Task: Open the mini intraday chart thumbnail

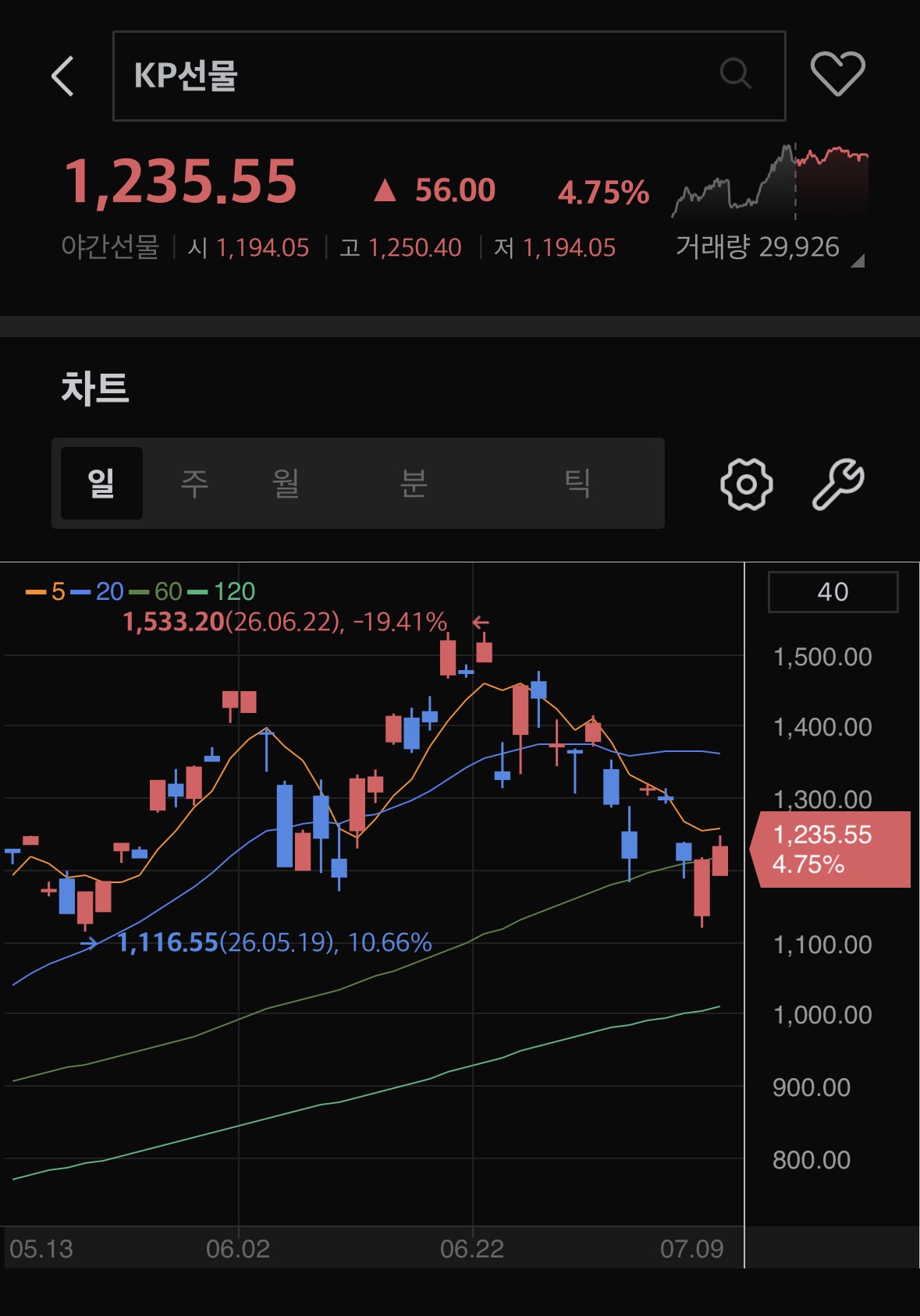Action: 769,180
